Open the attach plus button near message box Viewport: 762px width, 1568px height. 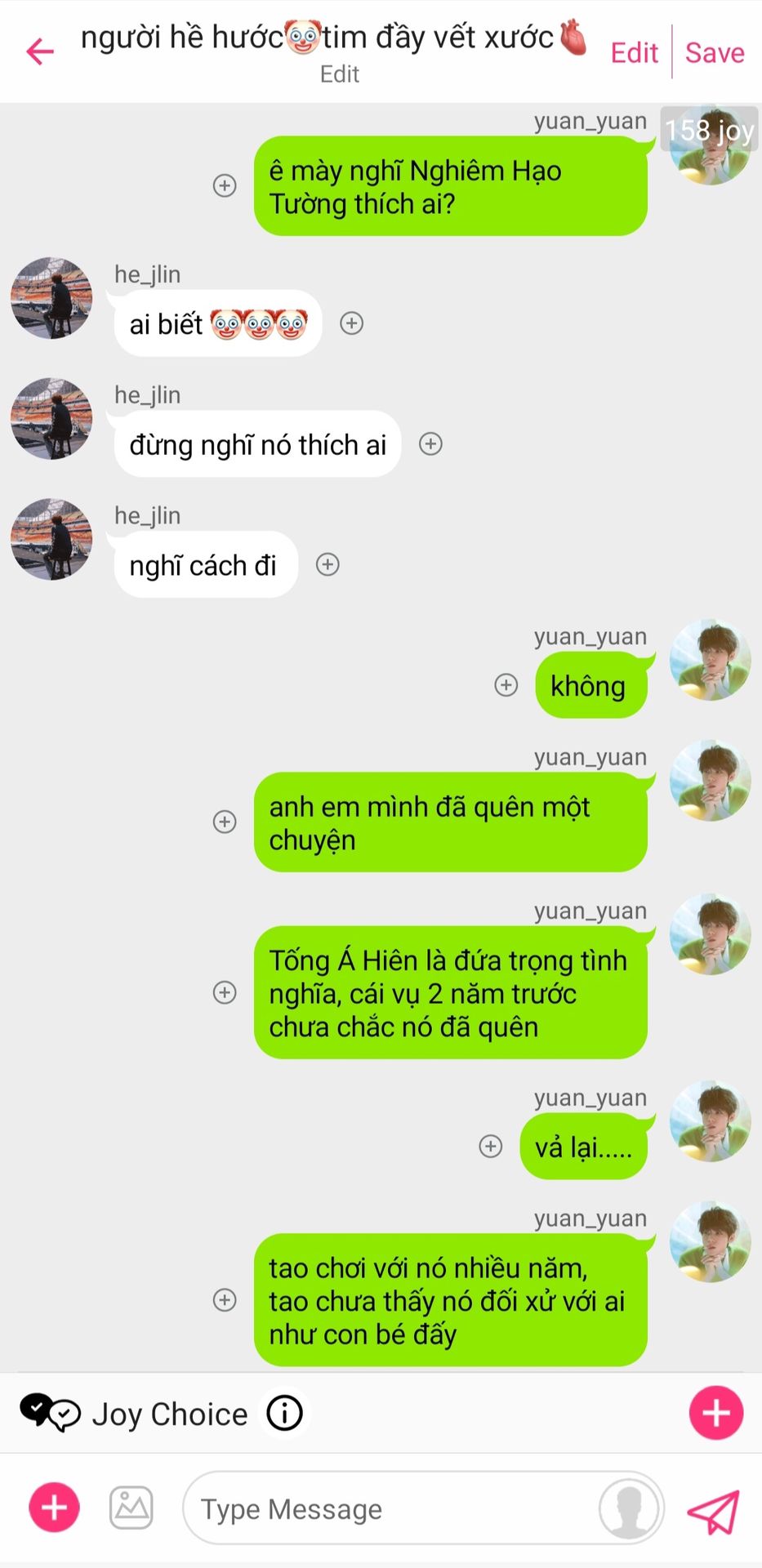point(55,1508)
